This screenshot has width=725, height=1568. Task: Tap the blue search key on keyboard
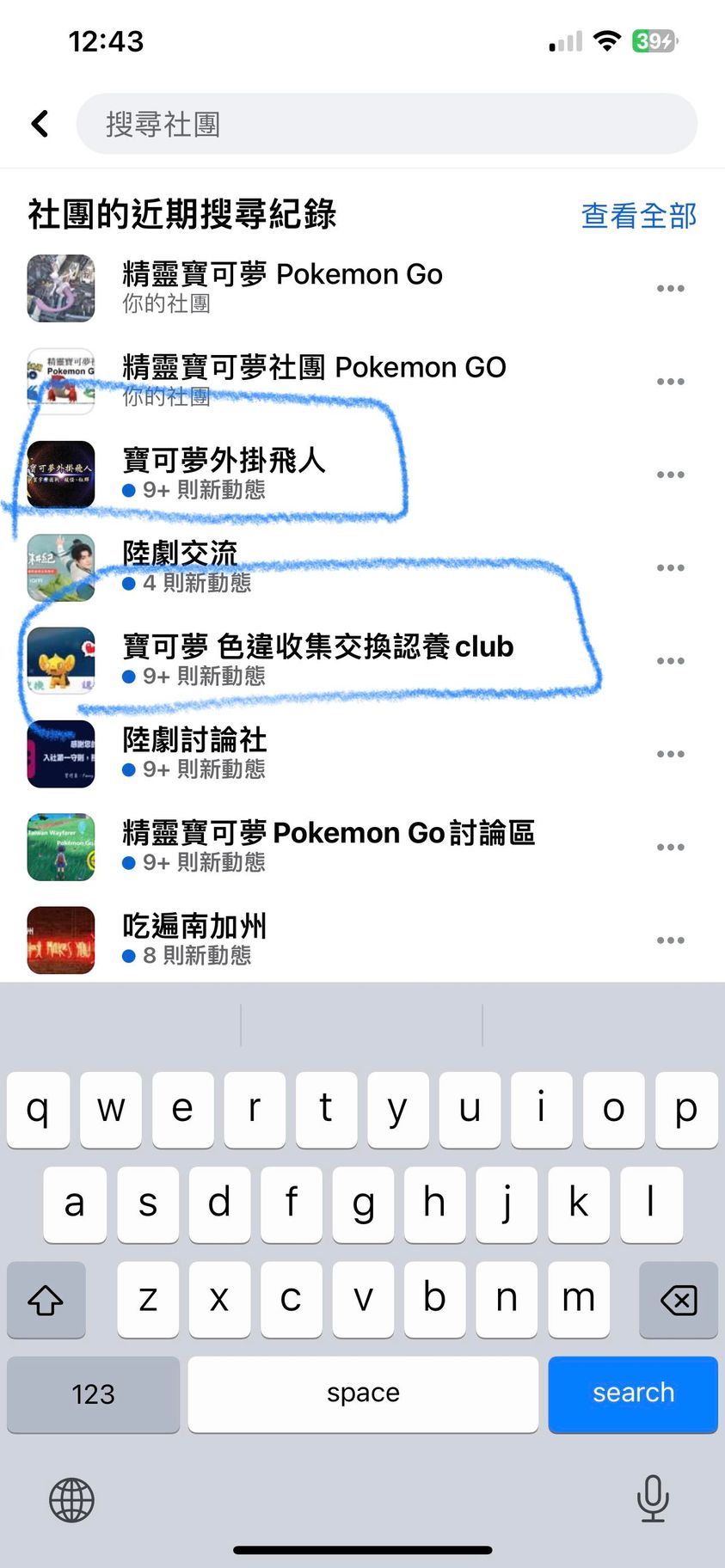coord(632,1393)
